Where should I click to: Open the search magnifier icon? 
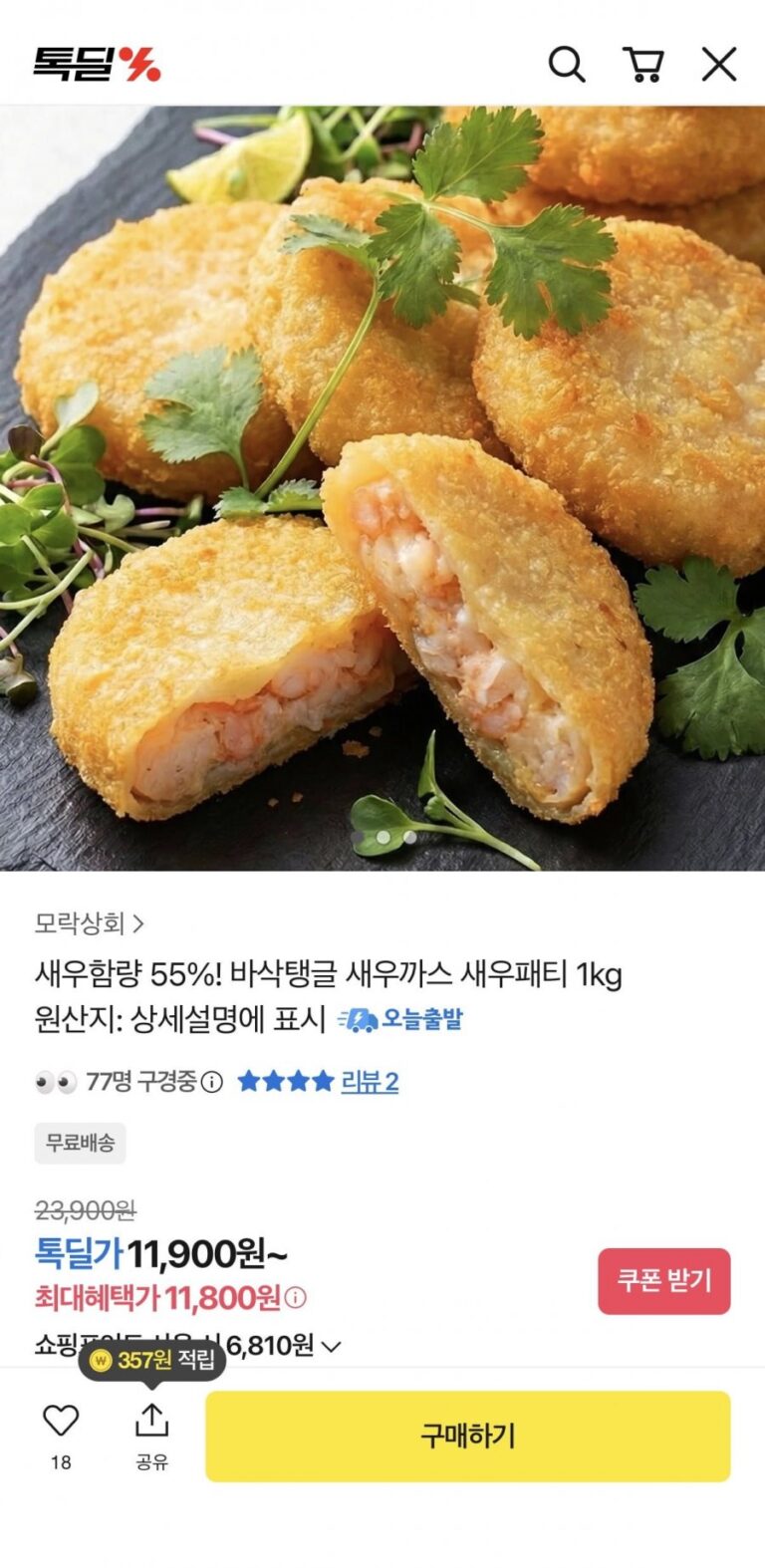pos(567,65)
